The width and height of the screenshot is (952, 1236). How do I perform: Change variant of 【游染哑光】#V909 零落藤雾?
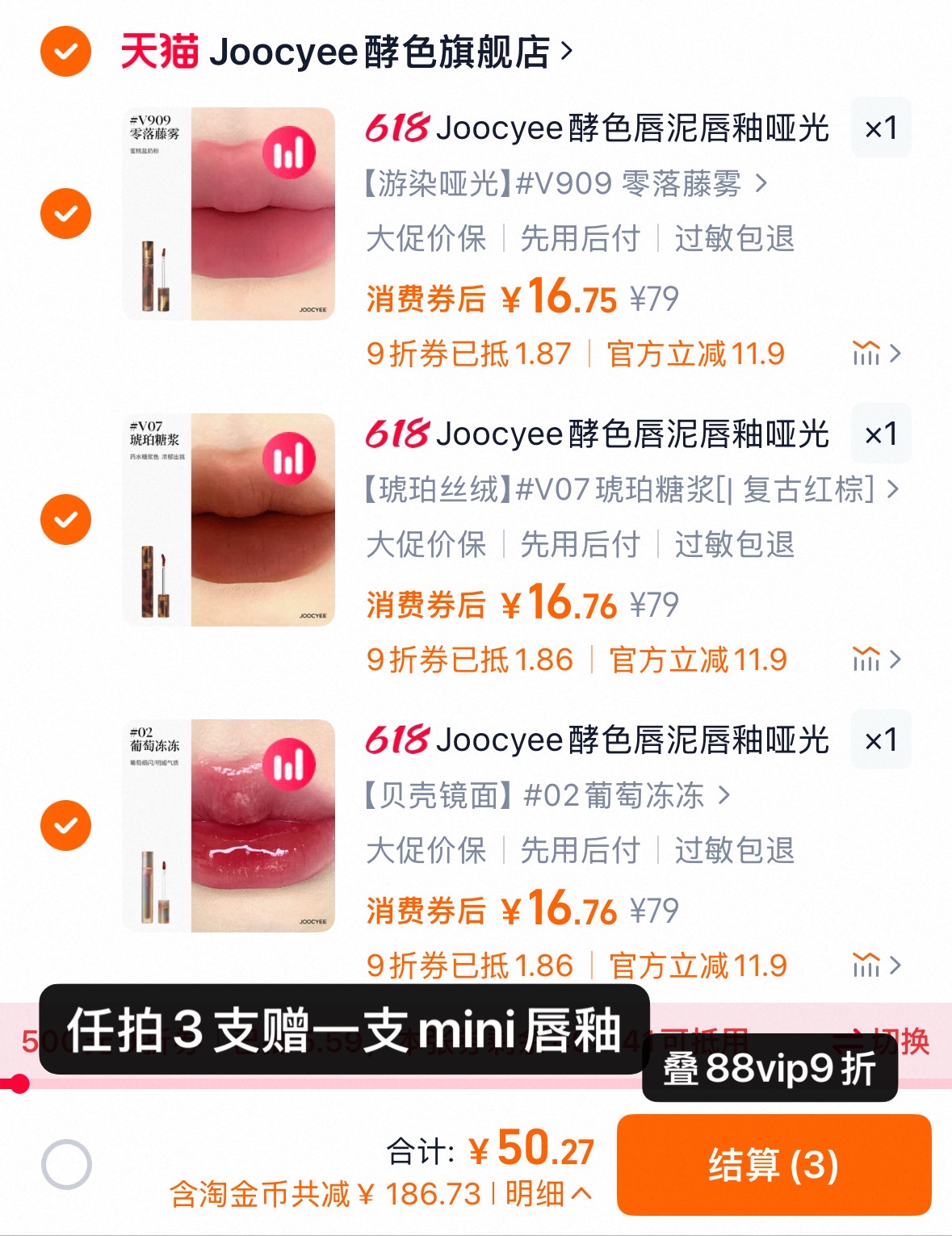coord(565,184)
